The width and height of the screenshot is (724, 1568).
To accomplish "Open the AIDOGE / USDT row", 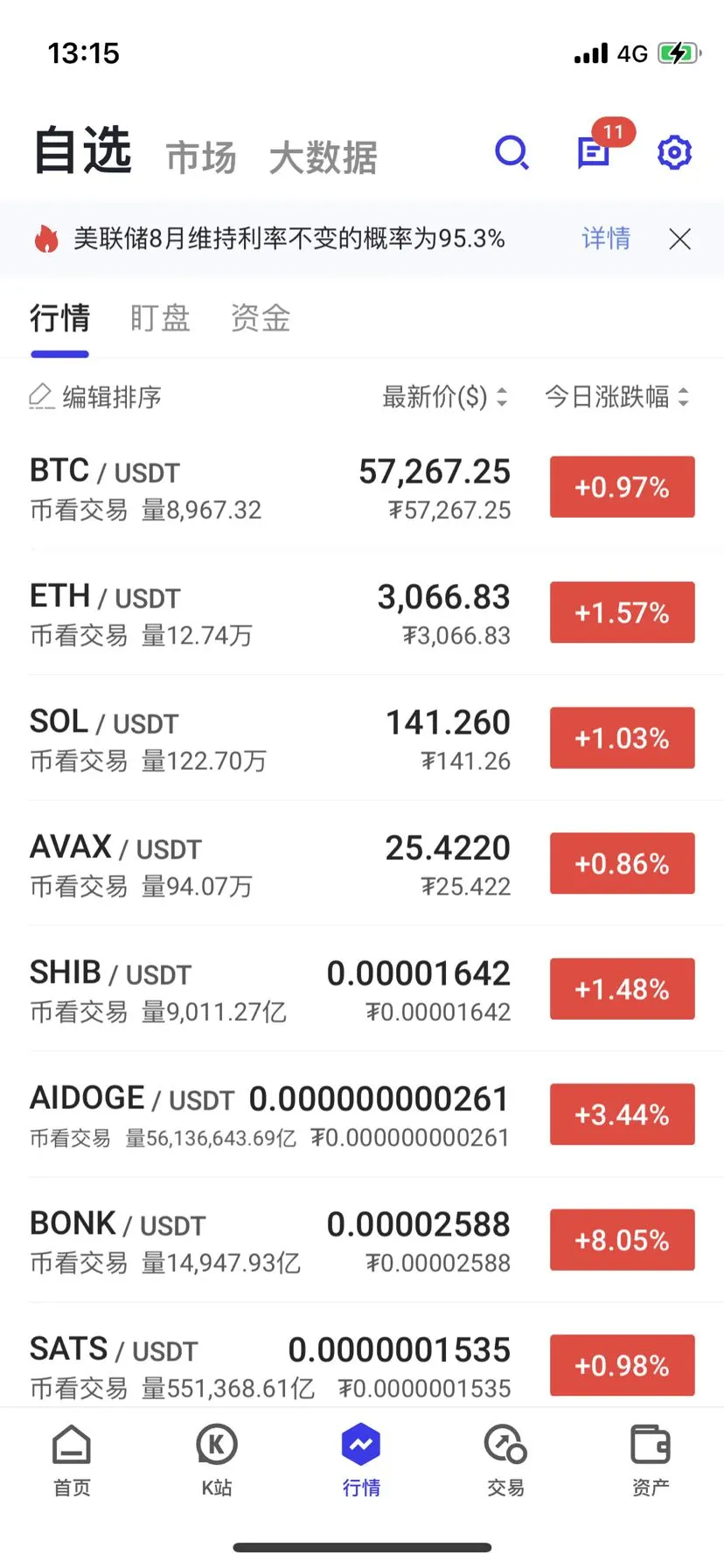I will click(262, 1115).
